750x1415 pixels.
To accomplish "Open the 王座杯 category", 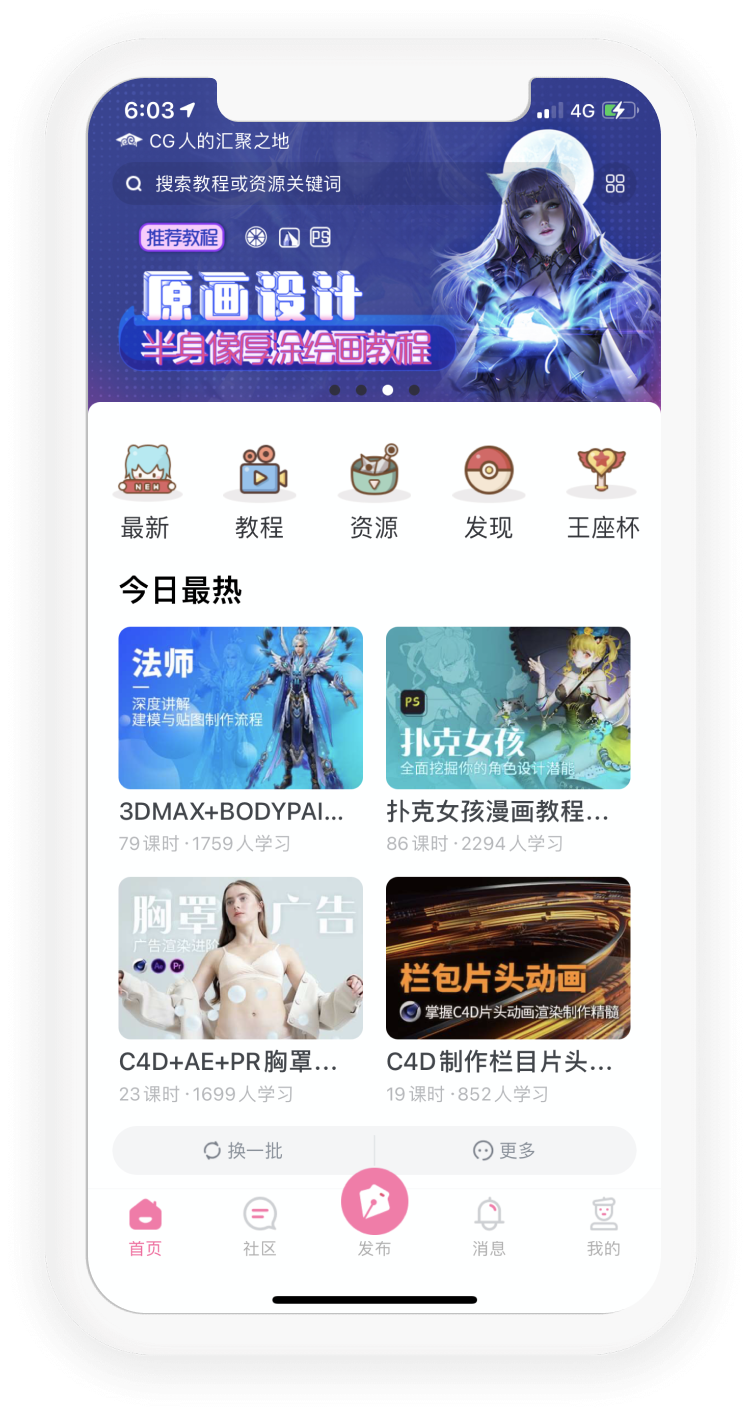I will pos(602,491).
